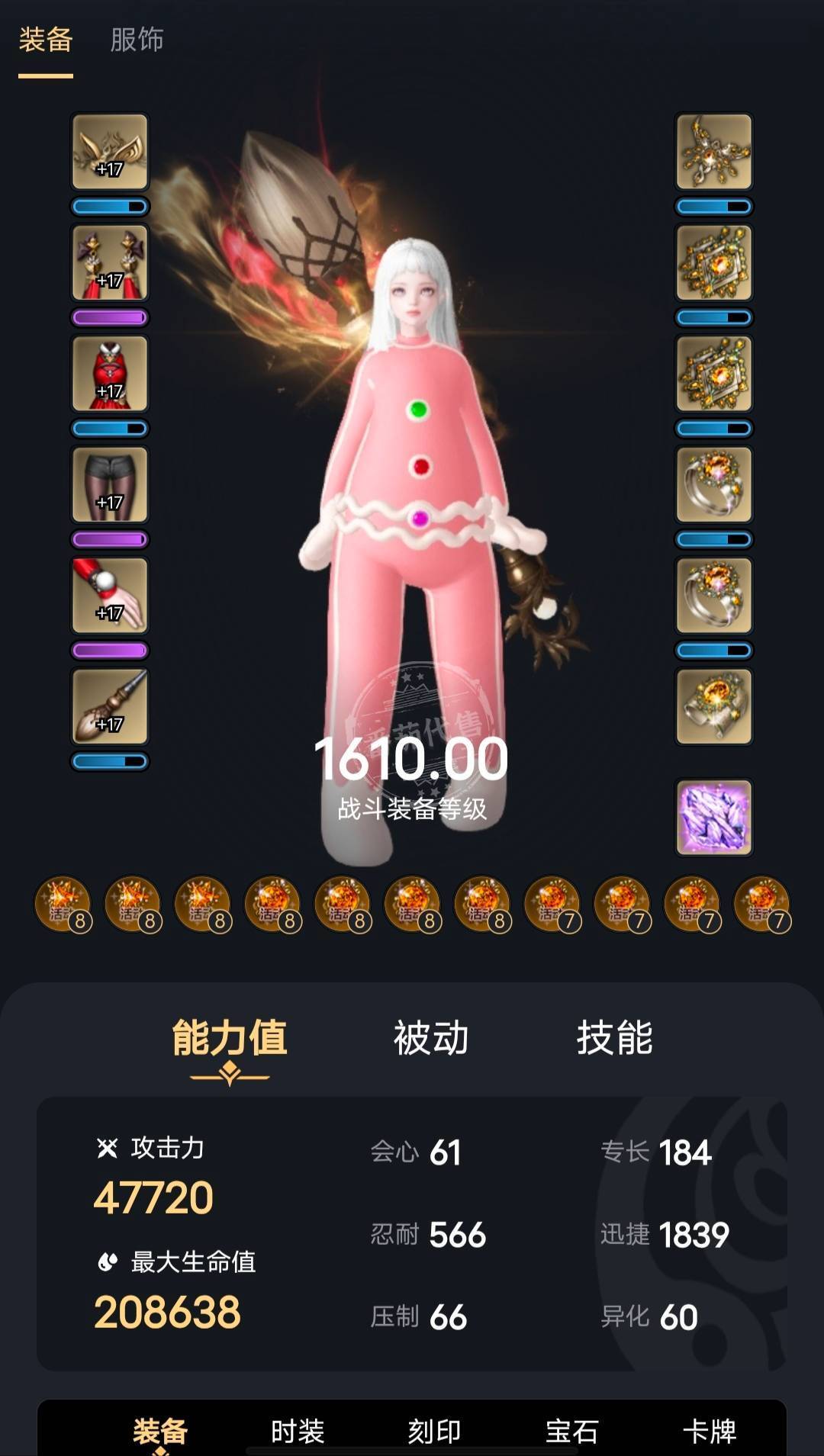Open the 被动 section

click(431, 1038)
